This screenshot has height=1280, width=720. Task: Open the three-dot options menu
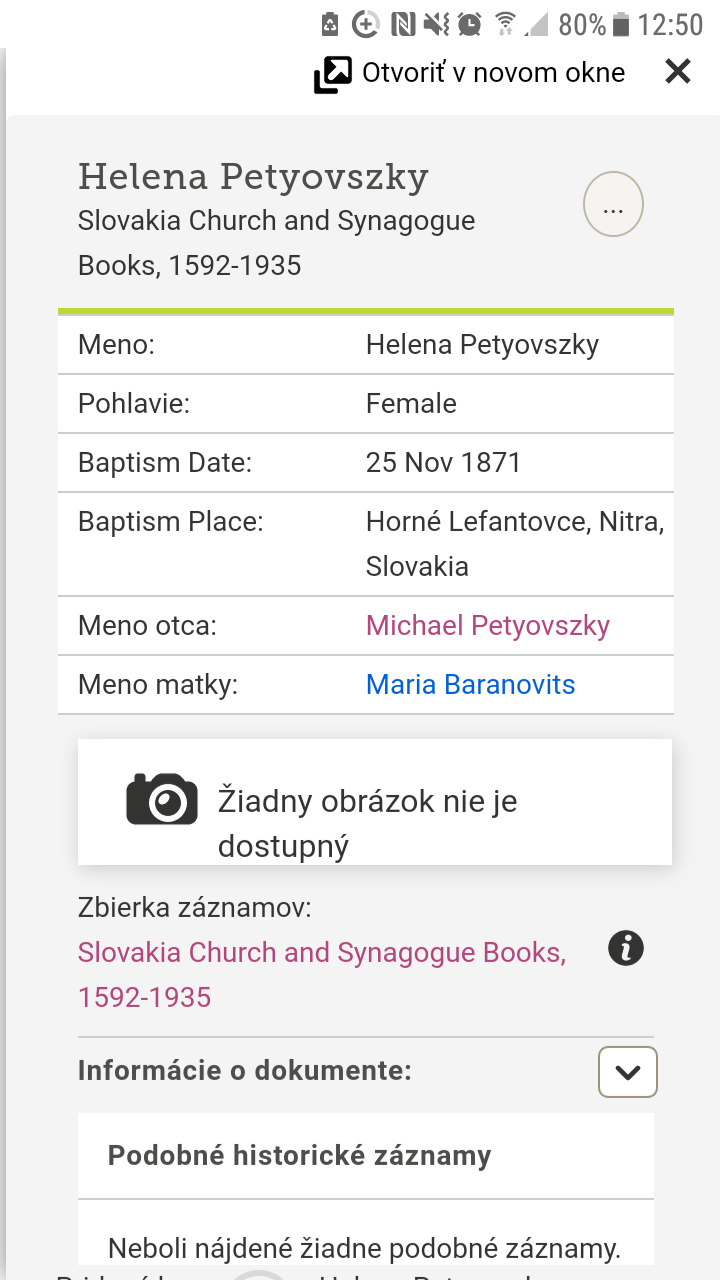(x=613, y=205)
